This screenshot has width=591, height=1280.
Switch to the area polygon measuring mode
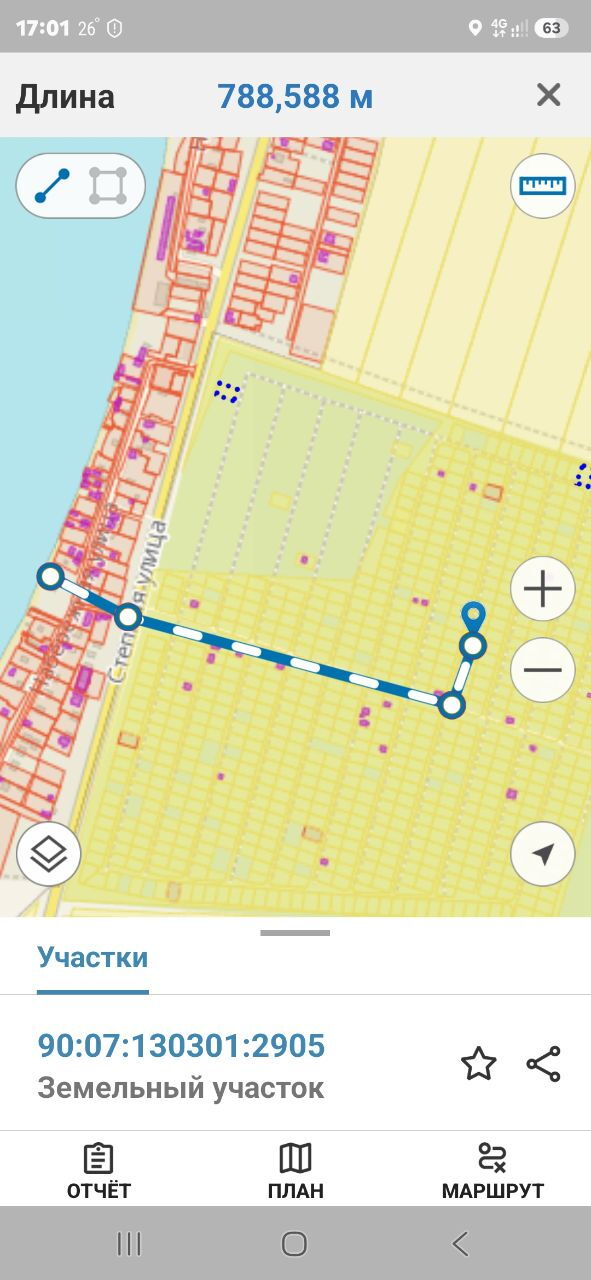108,186
